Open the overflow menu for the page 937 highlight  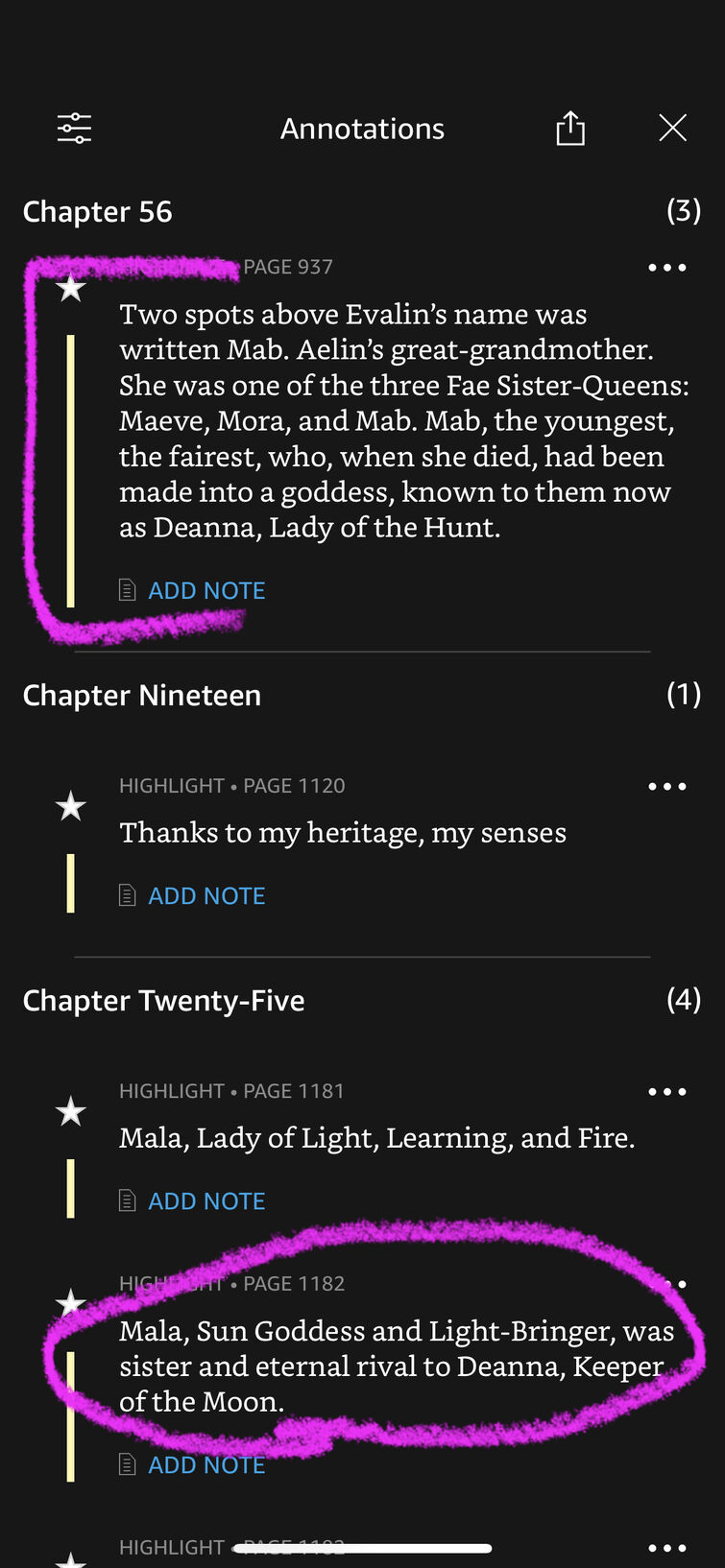pos(666,268)
